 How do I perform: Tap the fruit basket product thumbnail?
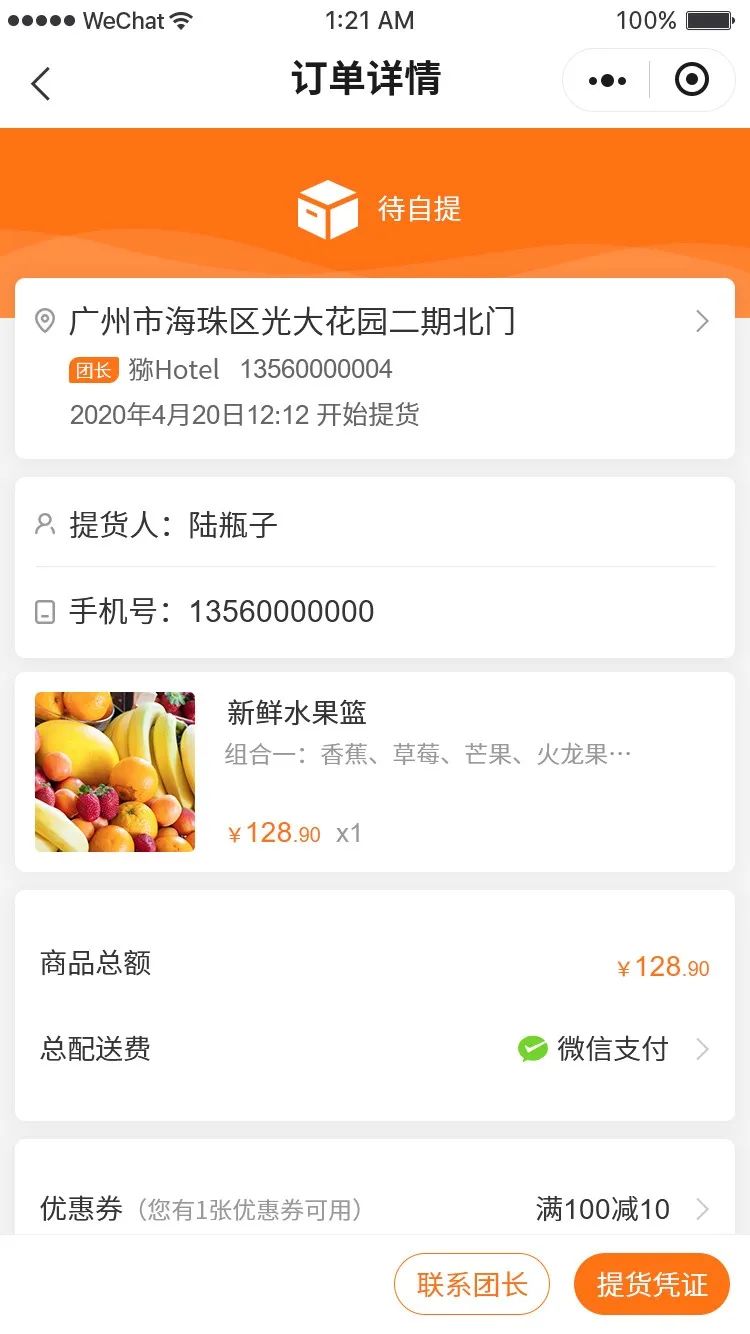(x=114, y=771)
